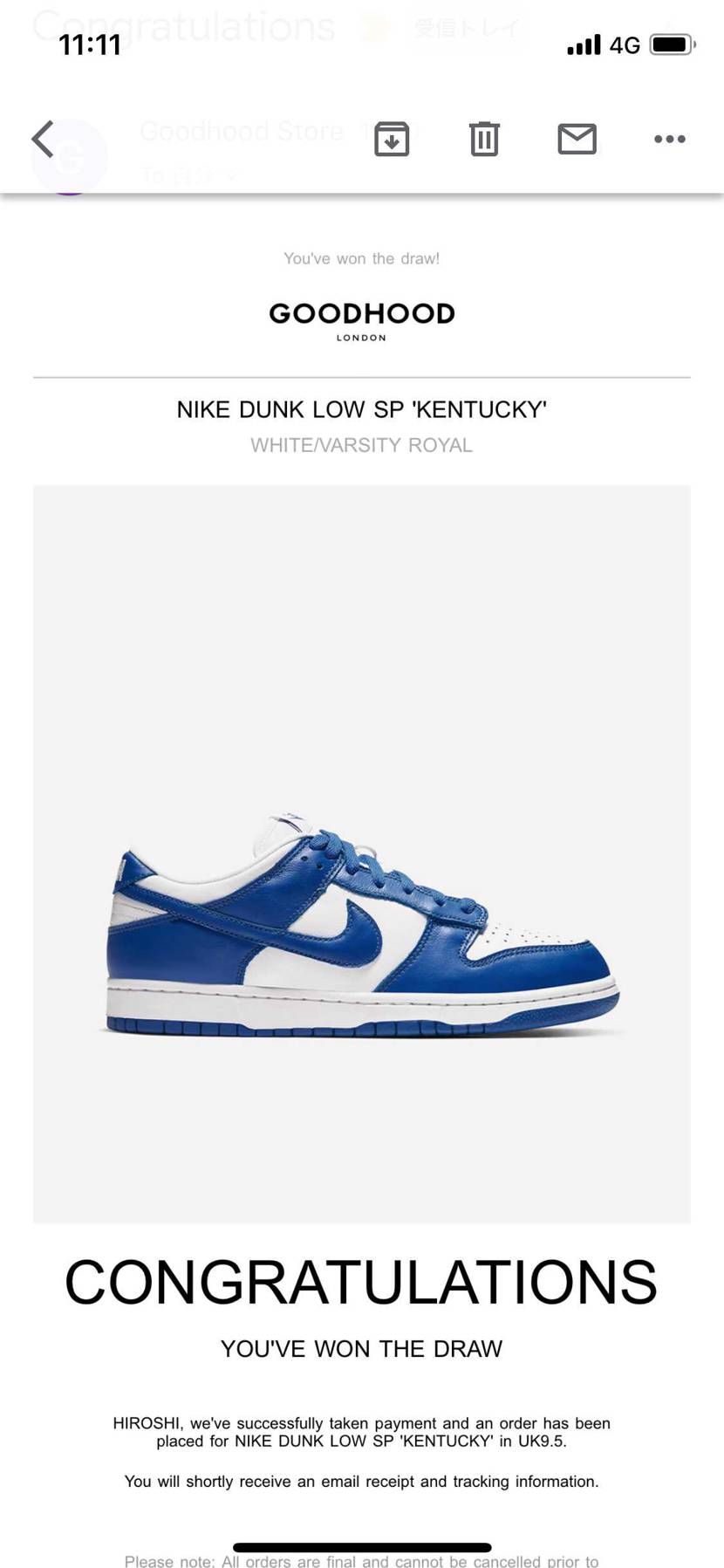Delete this email with the trash icon

click(x=484, y=139)
